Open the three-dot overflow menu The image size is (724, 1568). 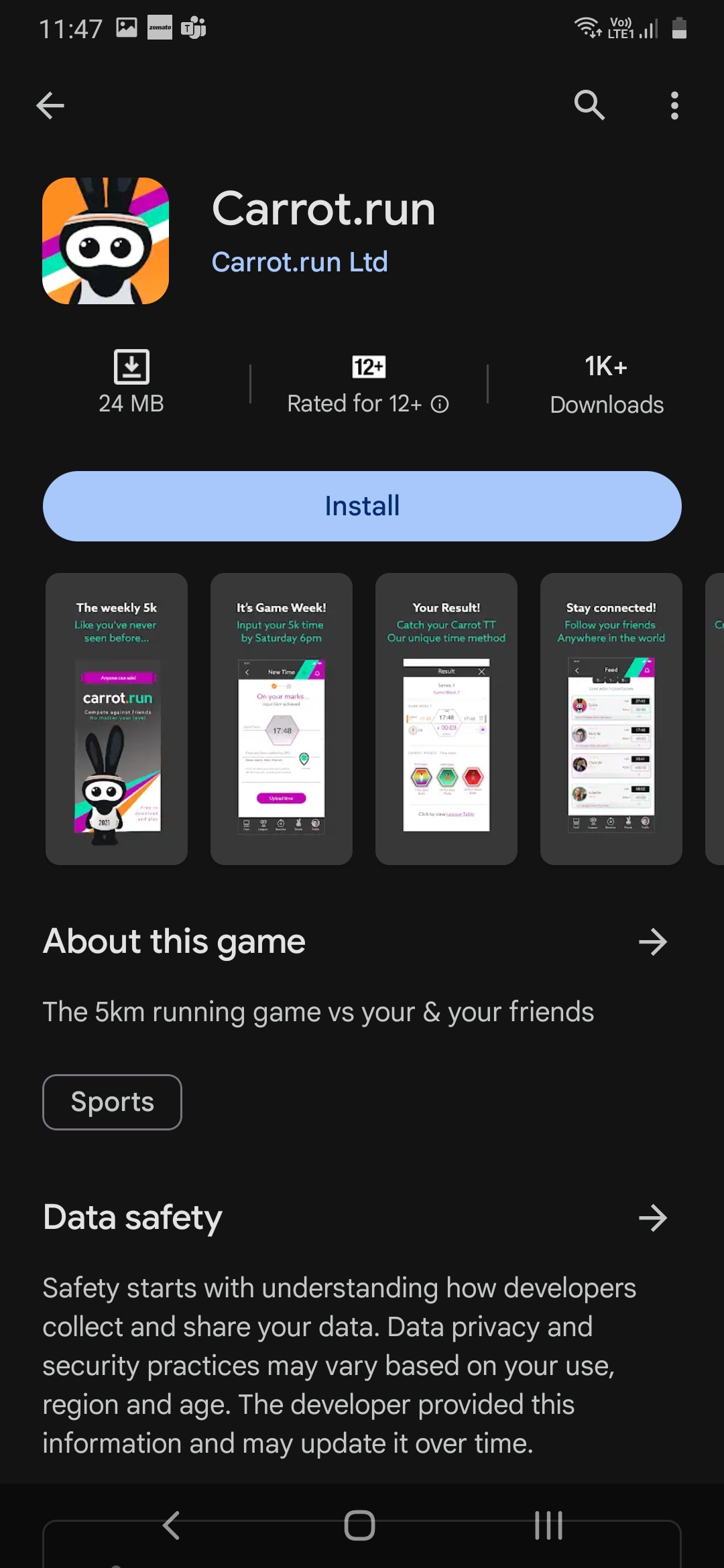pos(674,105)
